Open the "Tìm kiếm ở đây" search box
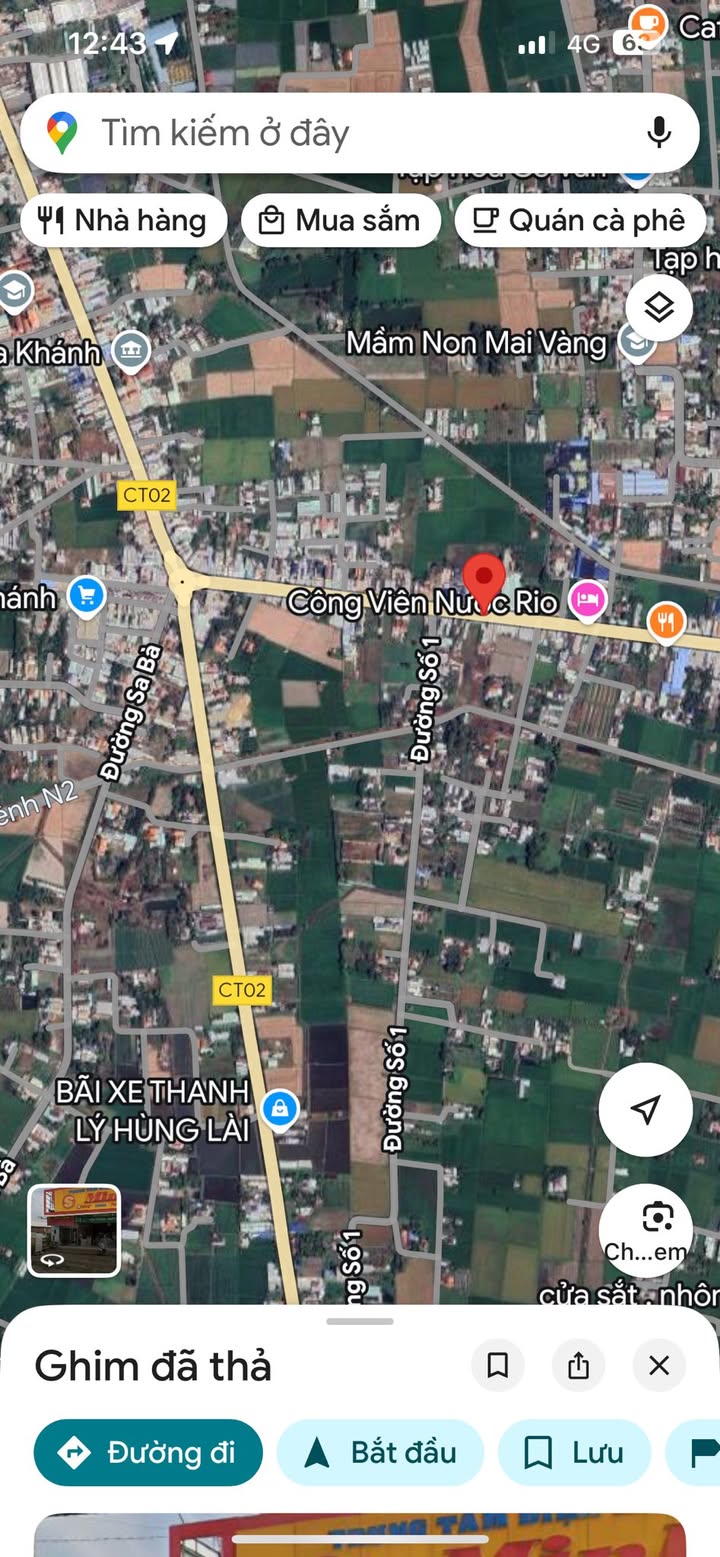This screenshot has height=1557, width=720. [x=330, y=133]
